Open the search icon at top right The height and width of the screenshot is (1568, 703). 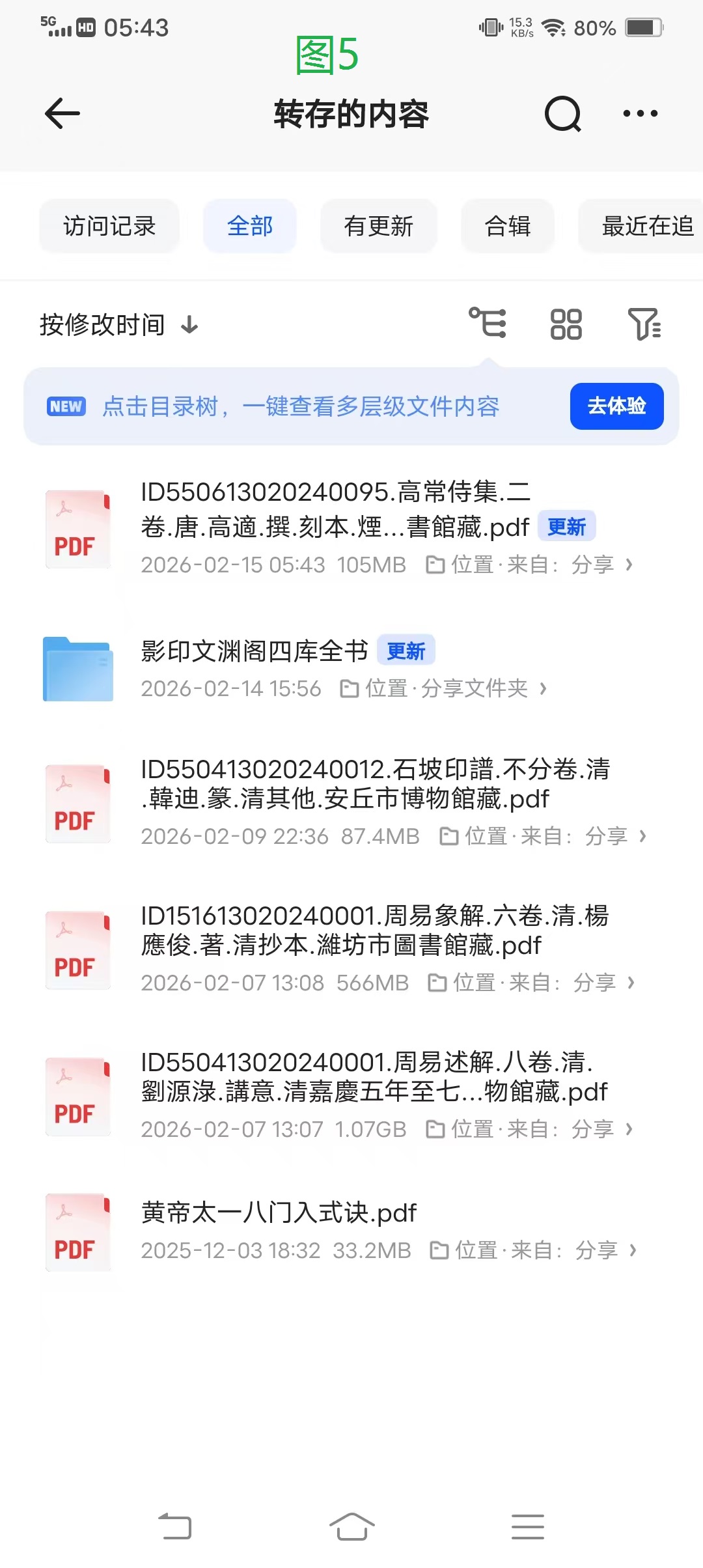(x=562, y=113)
